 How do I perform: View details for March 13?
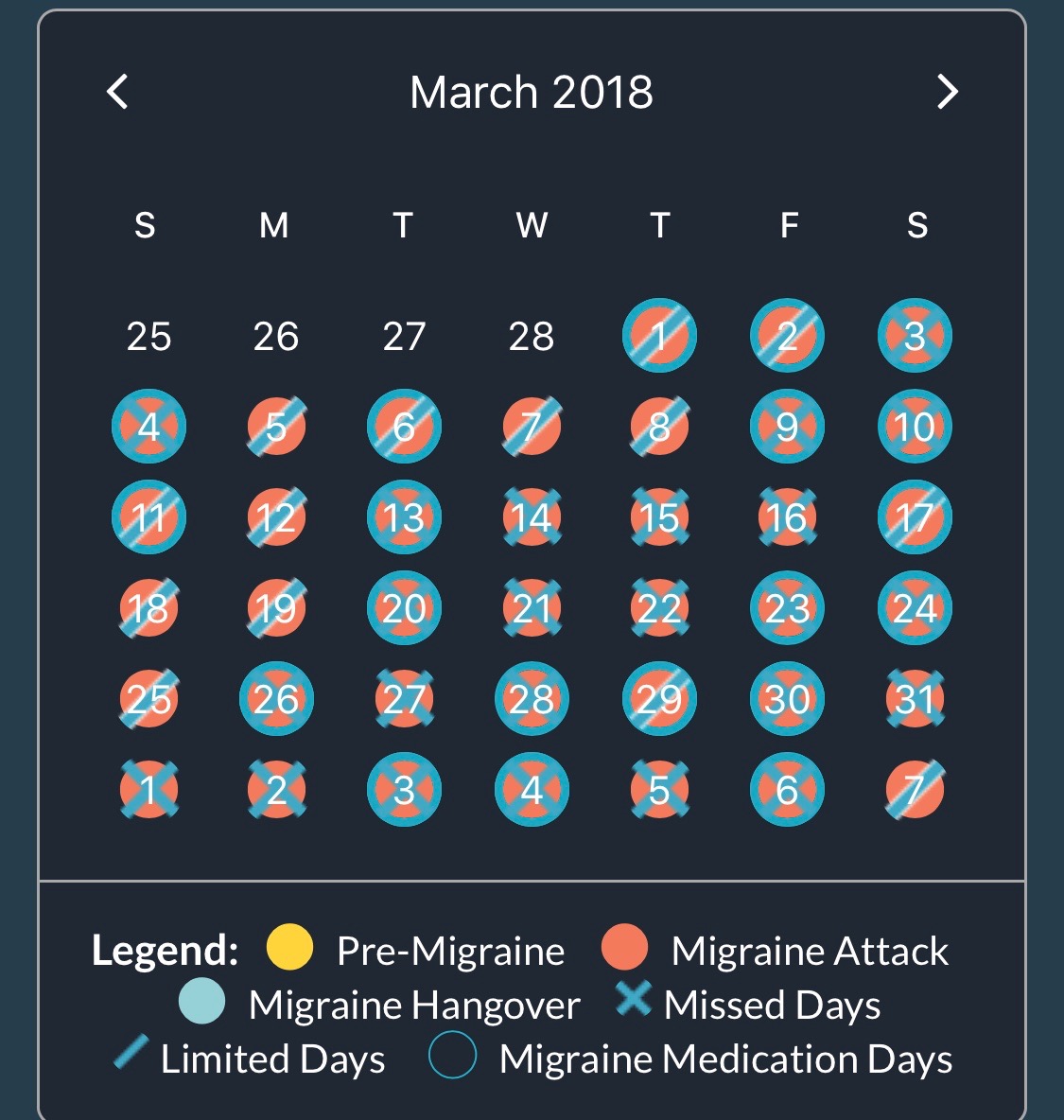pos(404,517)
